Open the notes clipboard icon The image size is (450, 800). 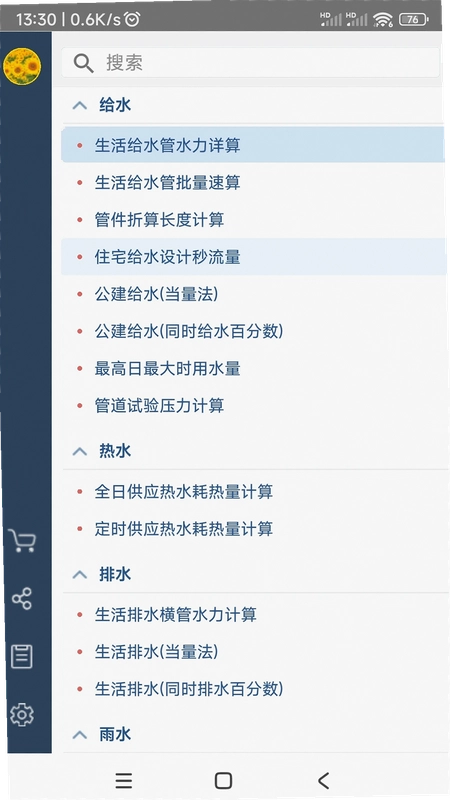[22, 656]
